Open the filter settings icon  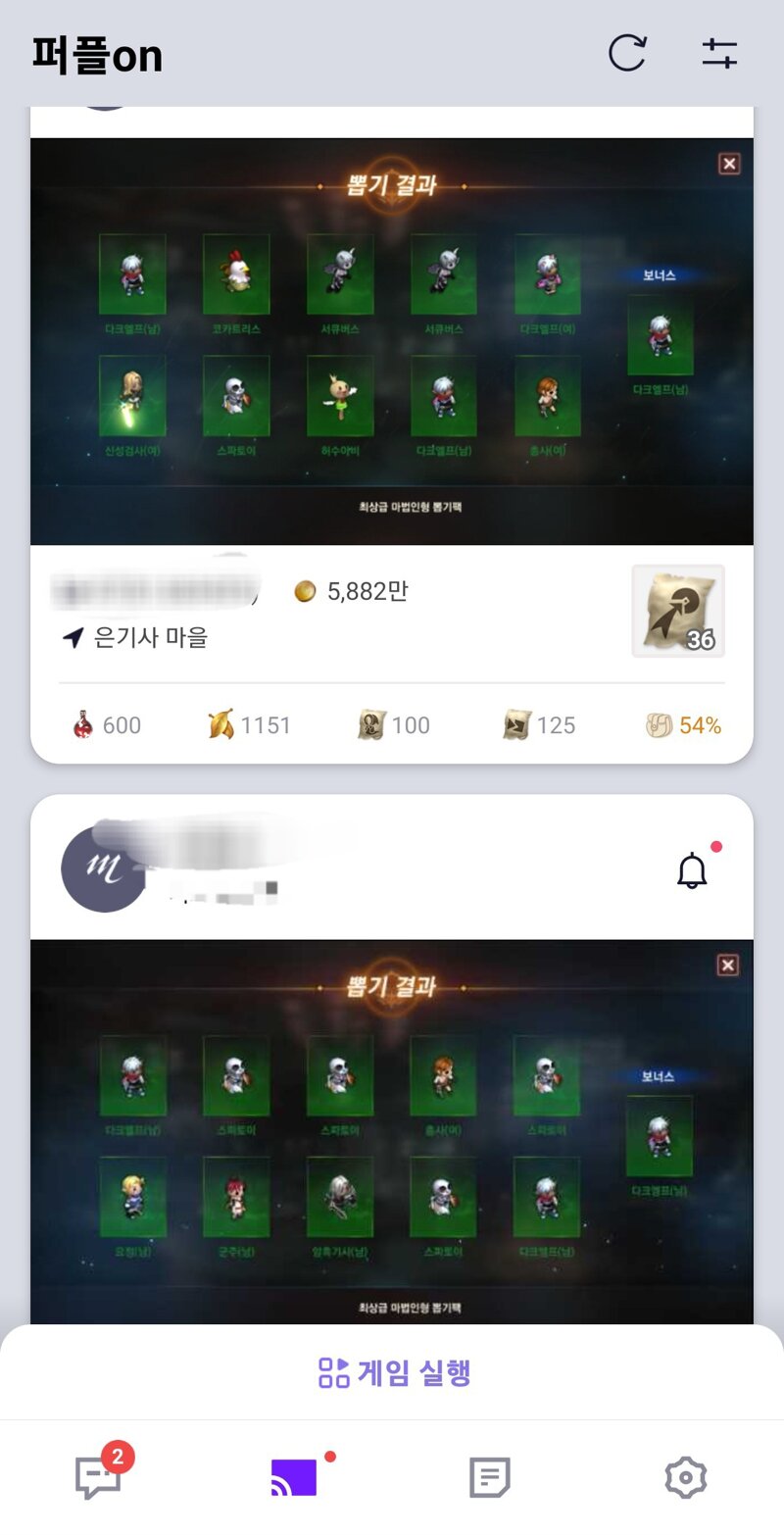(x=719, y=53)
